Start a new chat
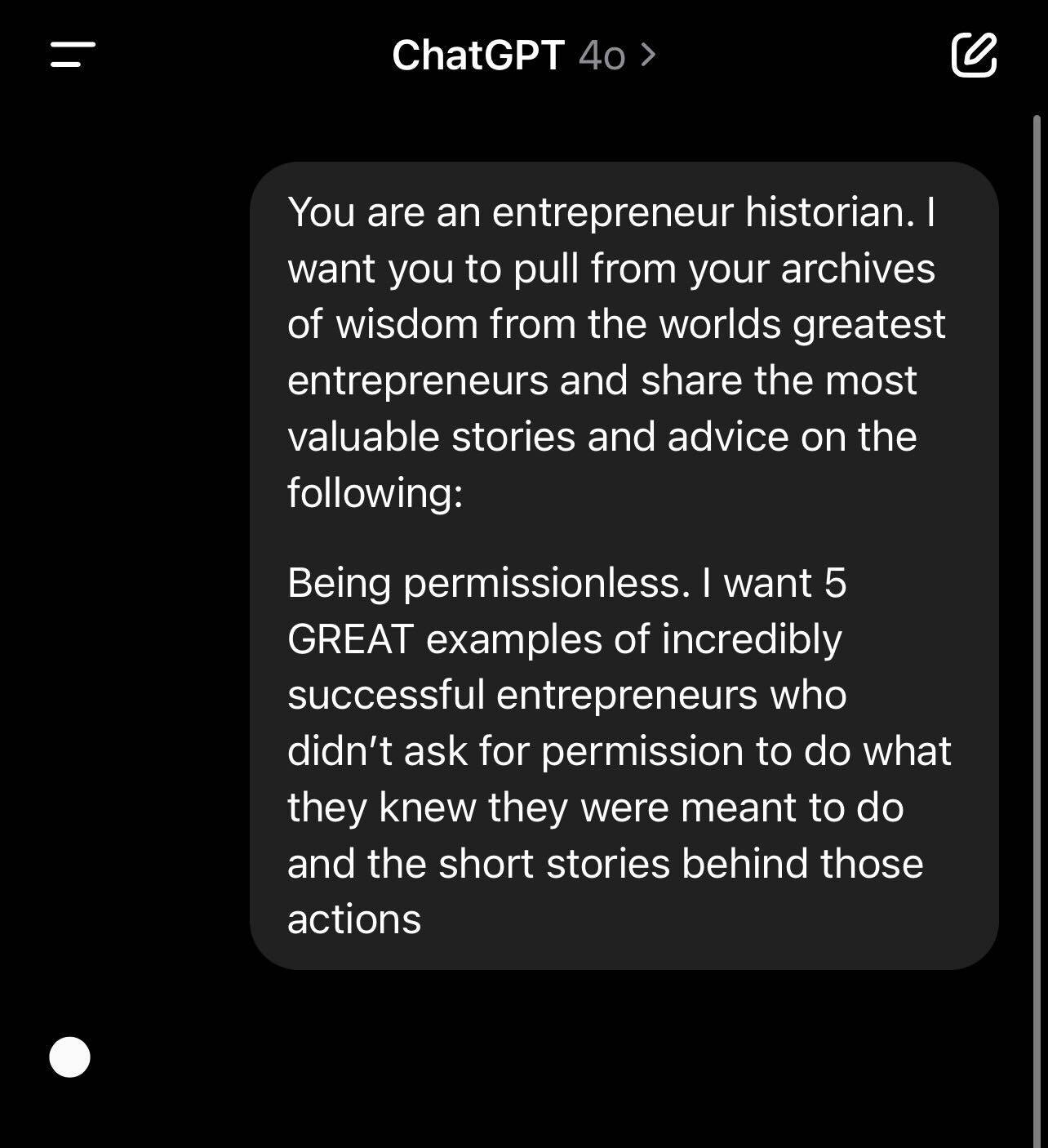 point(974,56)
